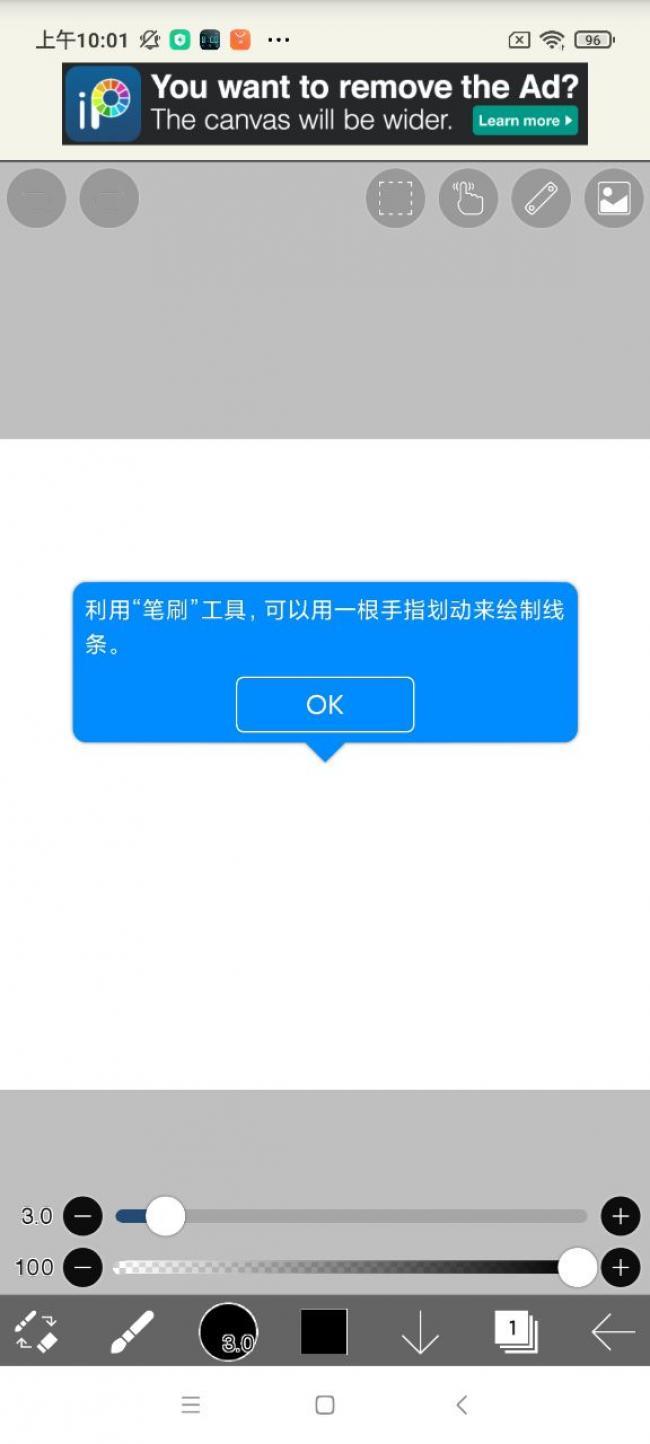Image resolution: width=650 pixels, height=1444 pixels.
Task: Switch between brush and eraser
Action: point(36,1332)
